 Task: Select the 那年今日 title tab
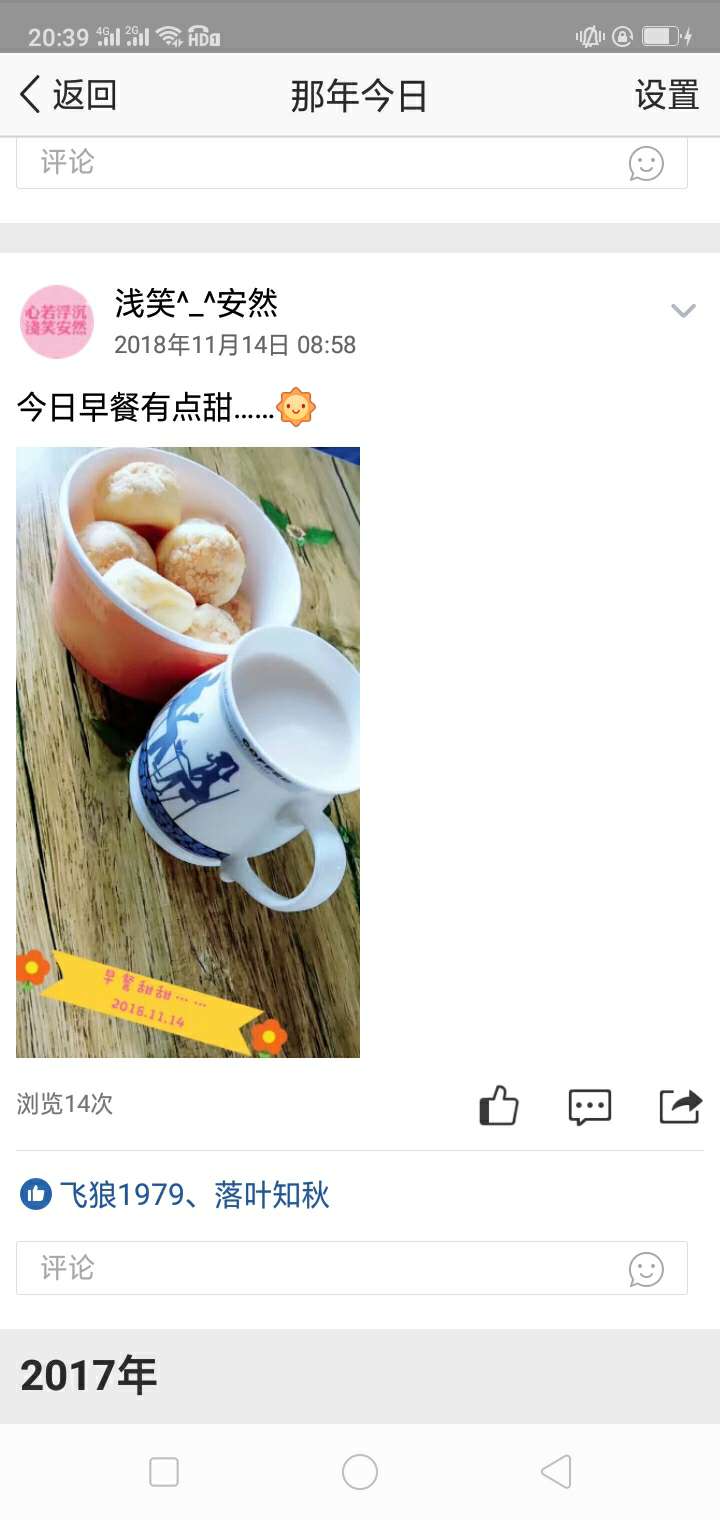click(360, 95)
